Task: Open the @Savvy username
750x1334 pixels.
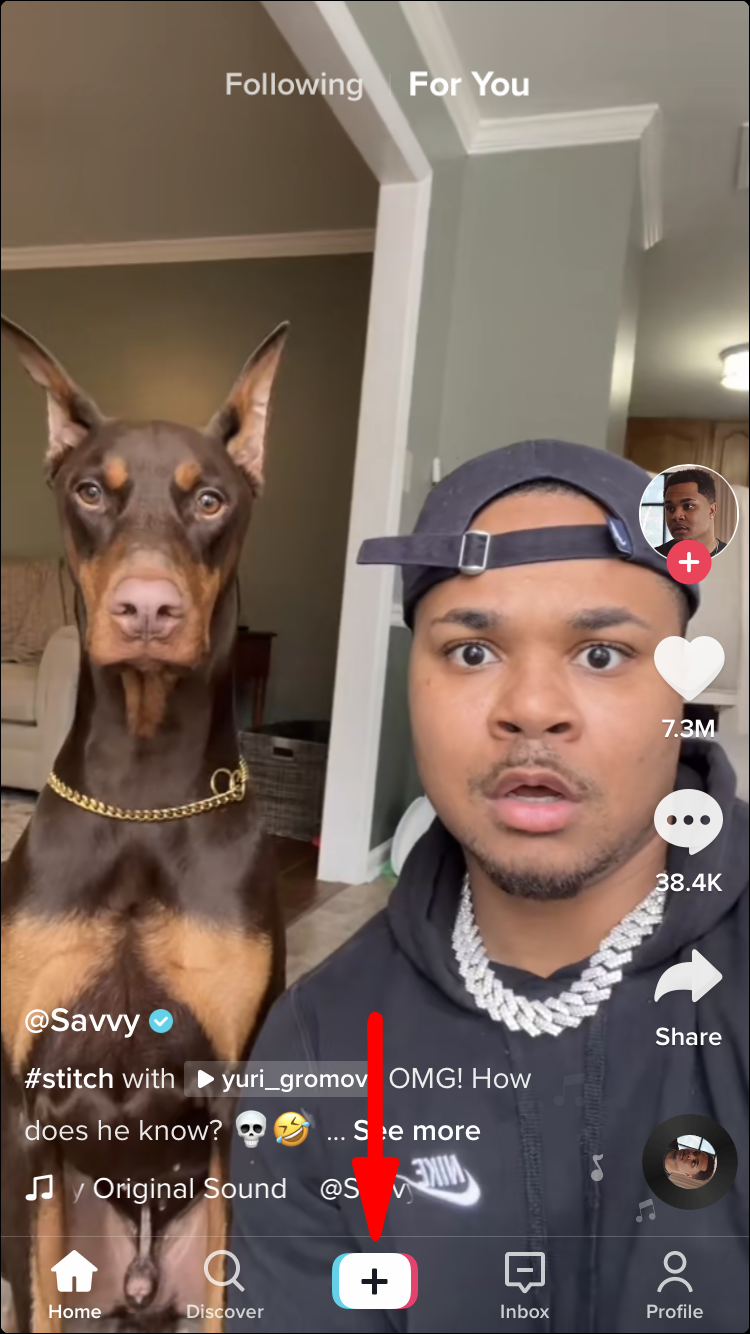Action: tap(84, 1021)
